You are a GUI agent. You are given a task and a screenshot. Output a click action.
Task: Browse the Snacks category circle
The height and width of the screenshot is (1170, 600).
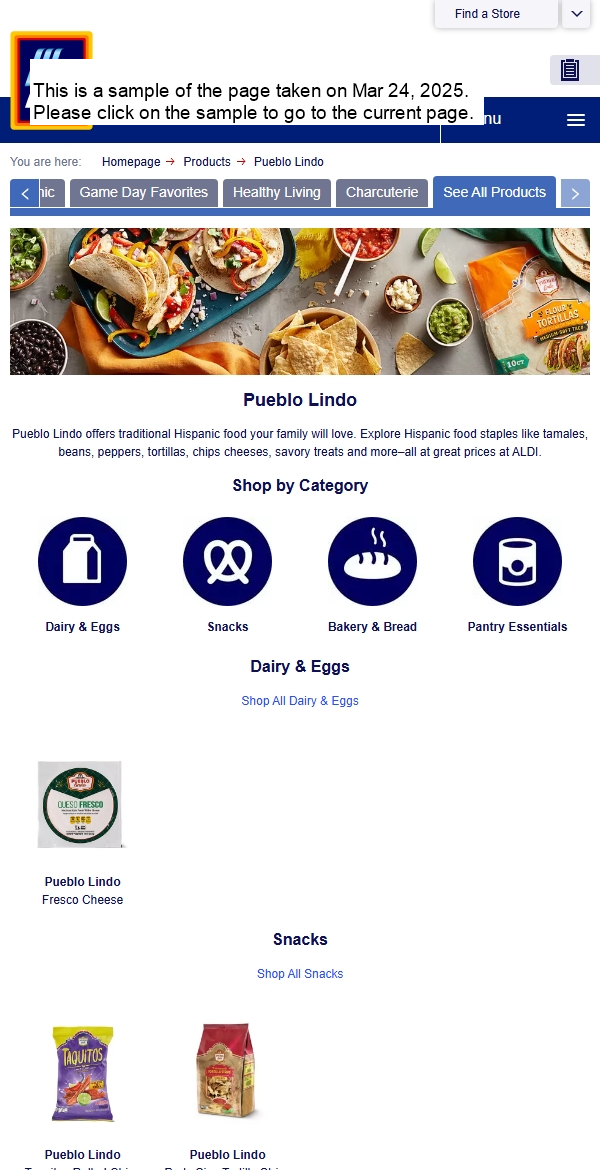(x=227, y=562)
